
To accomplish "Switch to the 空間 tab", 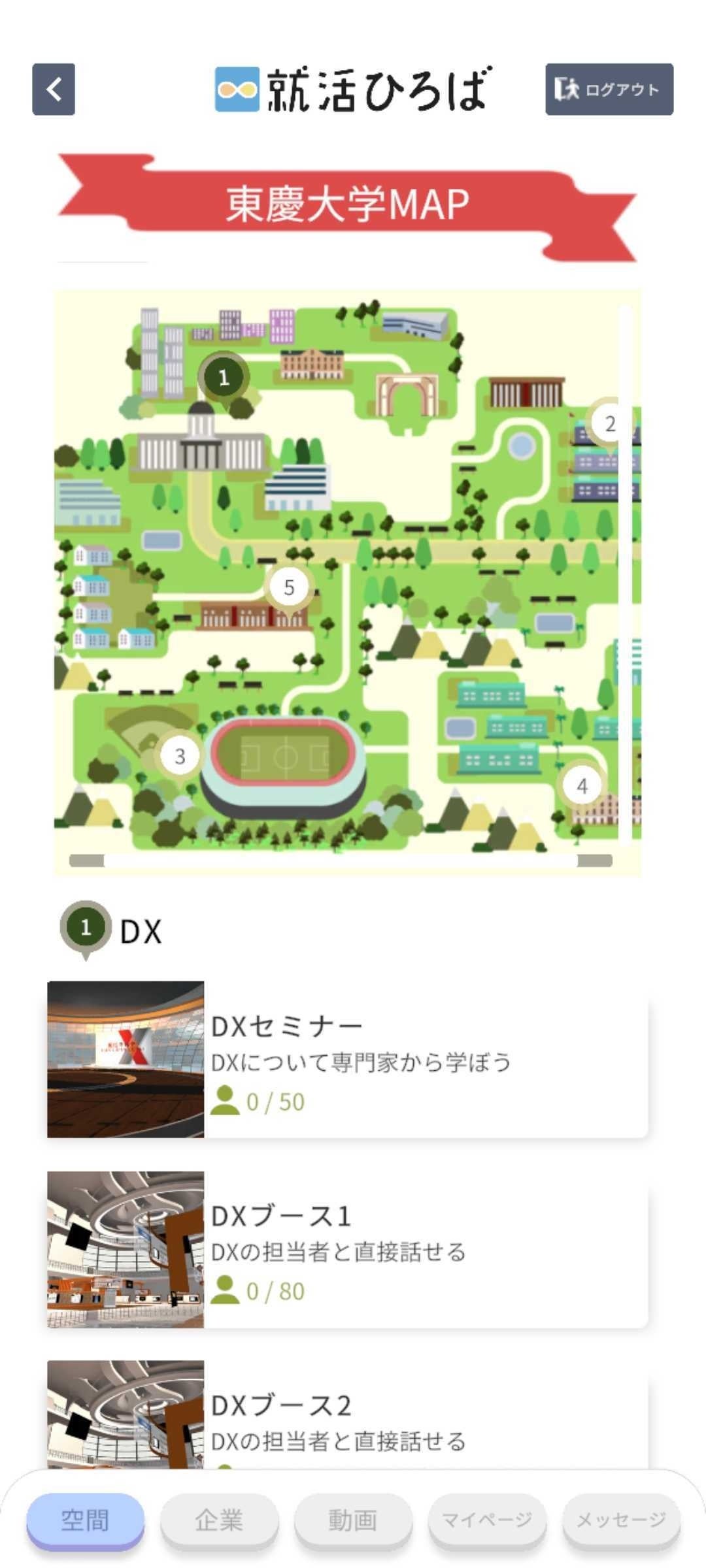I will pyautogui.click(x=85, y=1520).
